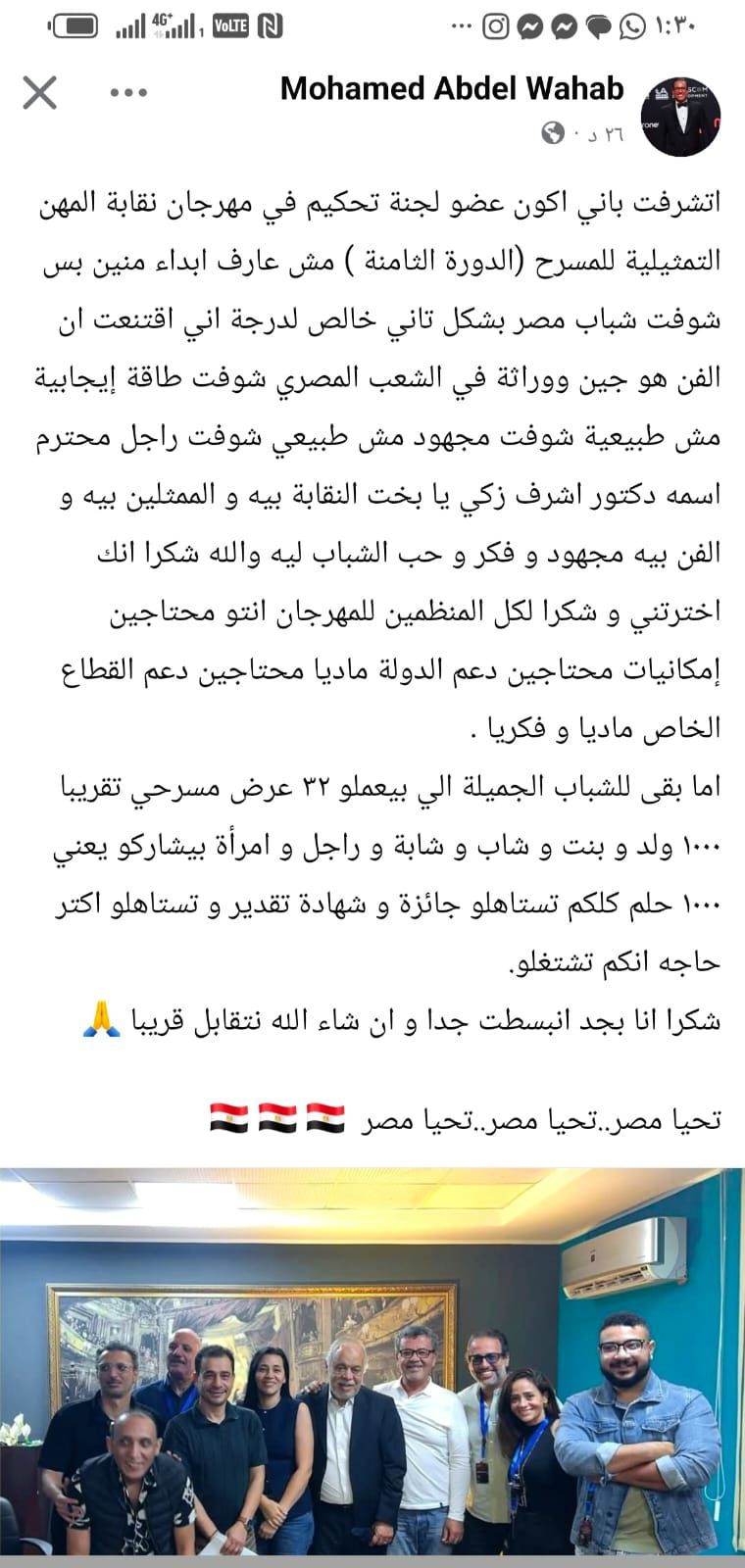Close the post with the X button
The image size is (745, 1568).
pos(40,93)
